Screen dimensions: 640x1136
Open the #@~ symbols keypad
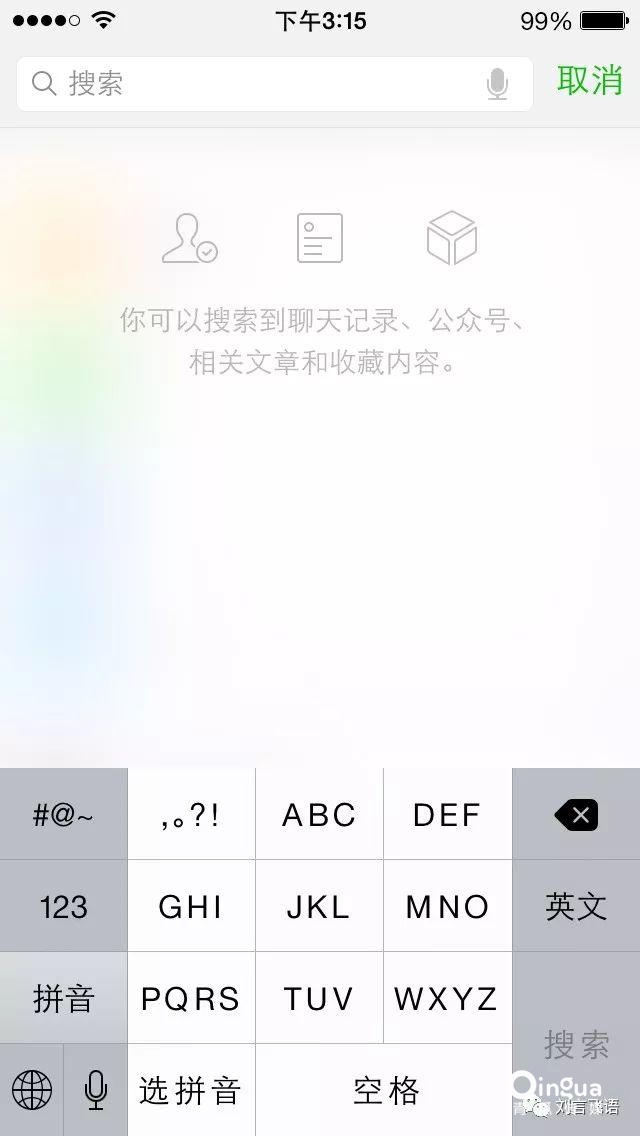[64, 815]
